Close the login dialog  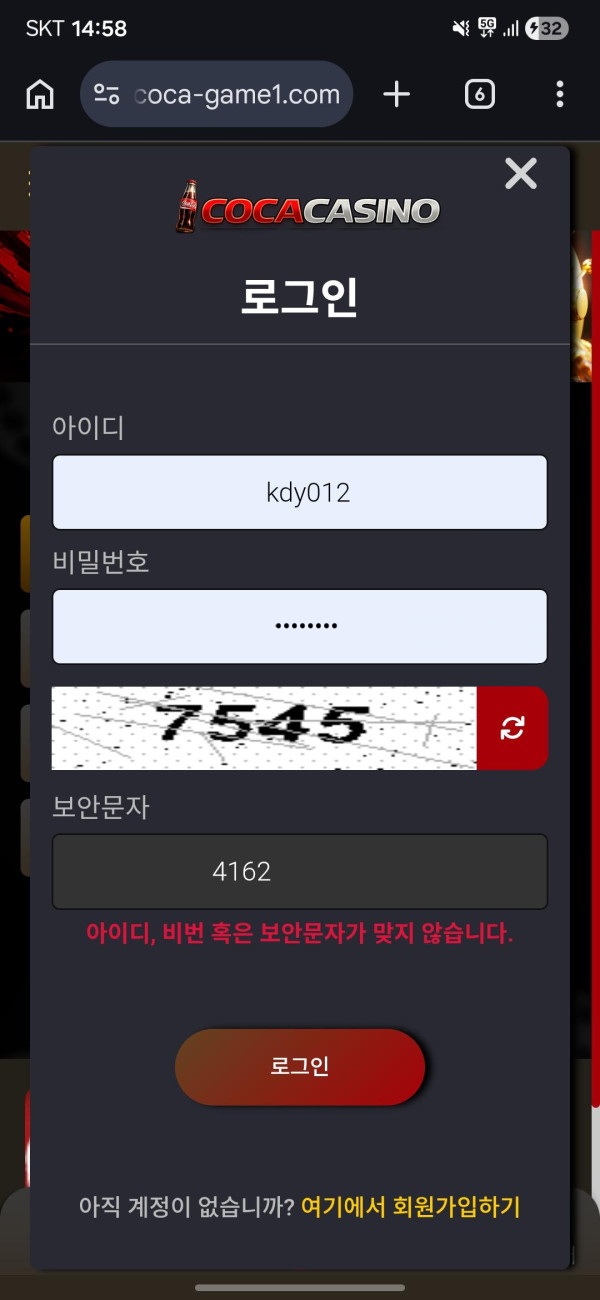pos(521,174)
